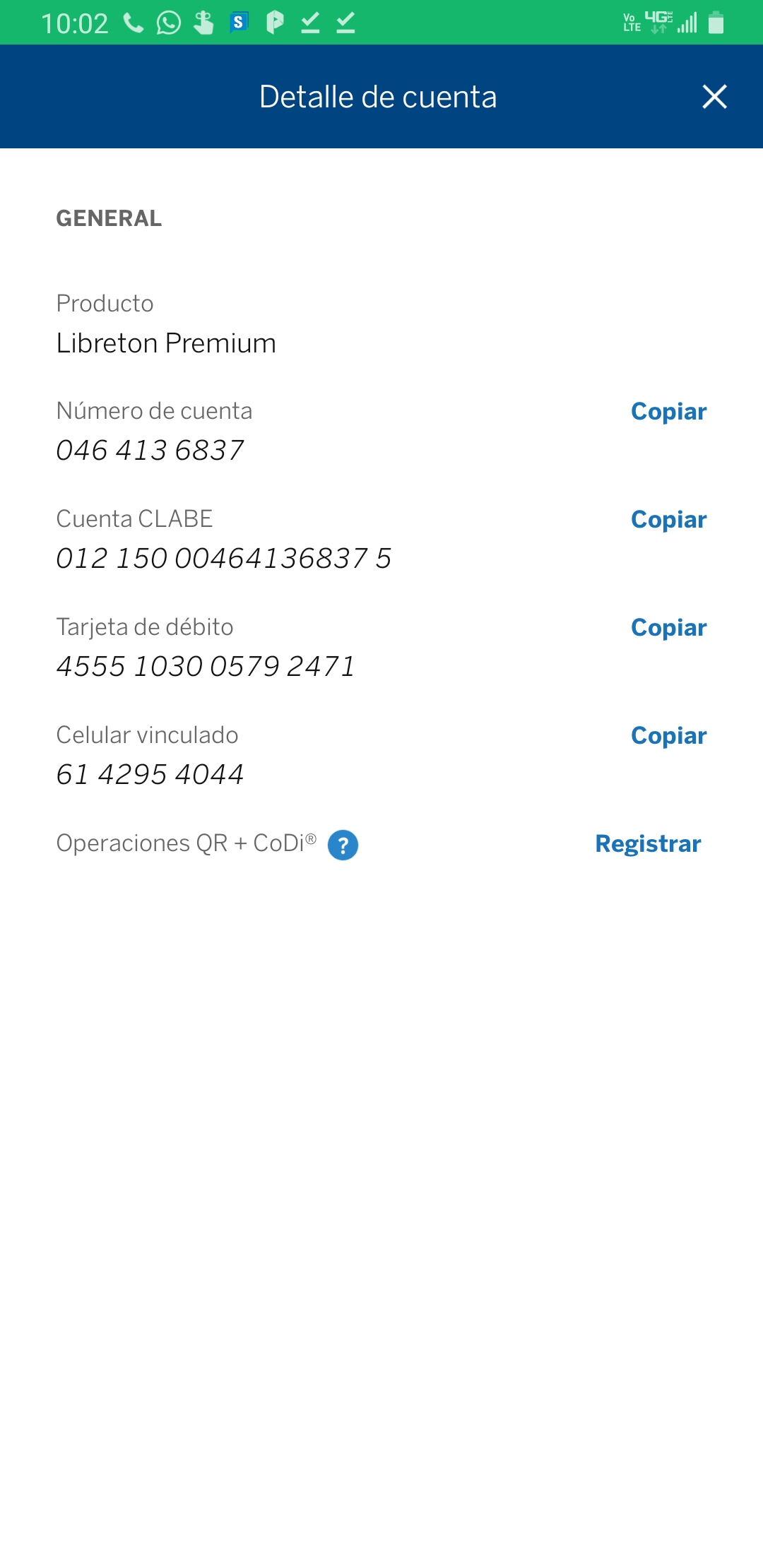Copy the Tarjeta de débito number
This screenshot has height=1568, width=763.
coord(668,628)
